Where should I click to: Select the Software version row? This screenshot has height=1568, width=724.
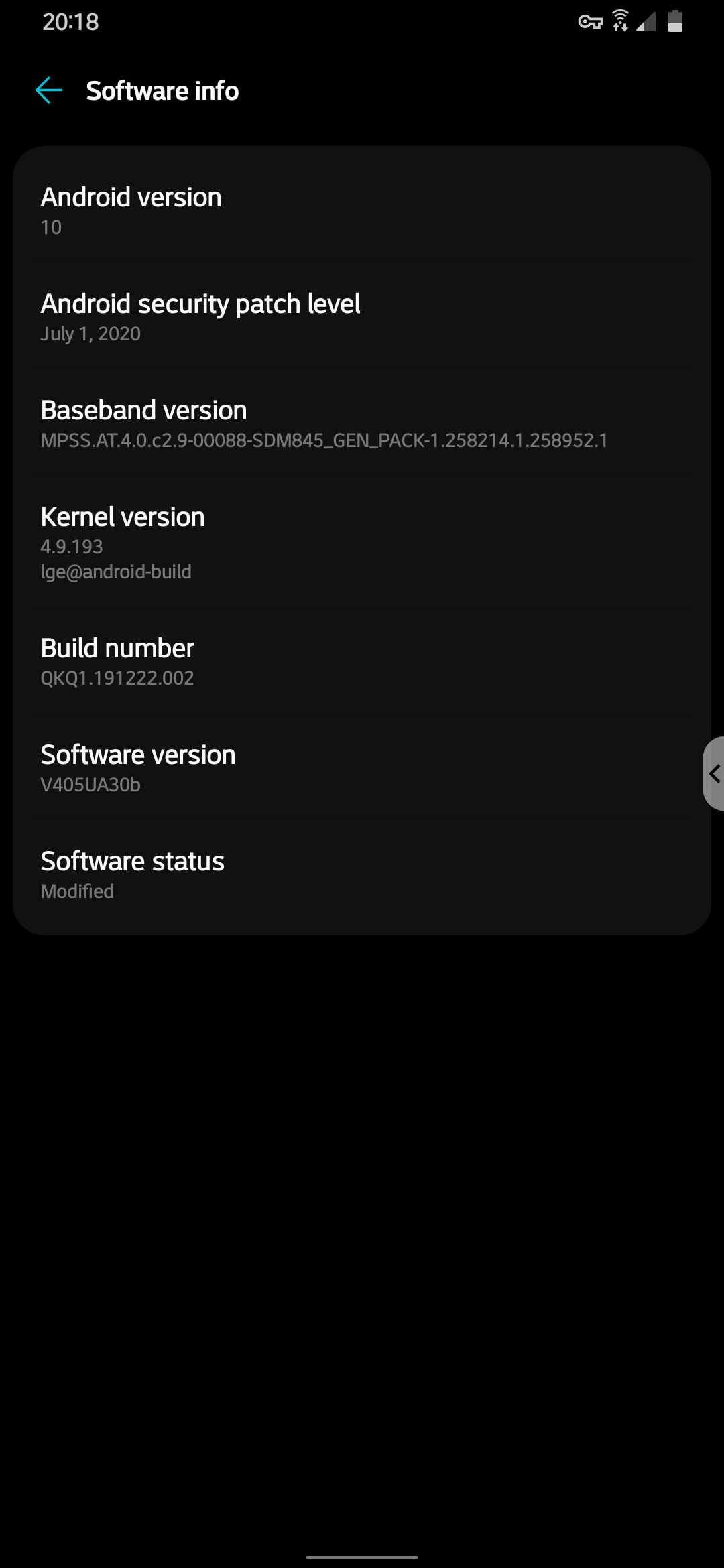[362, 768]
